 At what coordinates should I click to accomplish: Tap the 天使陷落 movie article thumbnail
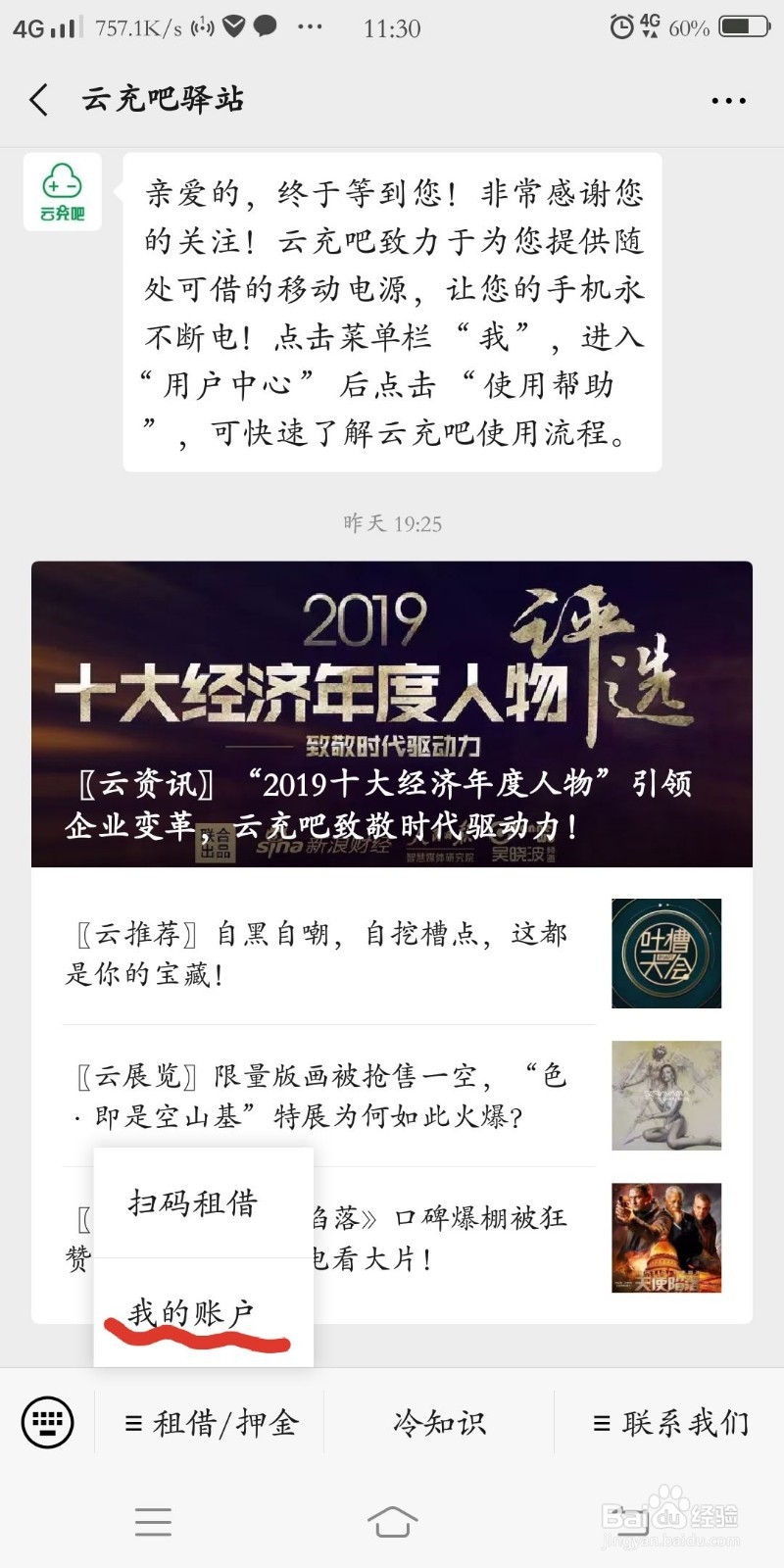coord(665,1238)
